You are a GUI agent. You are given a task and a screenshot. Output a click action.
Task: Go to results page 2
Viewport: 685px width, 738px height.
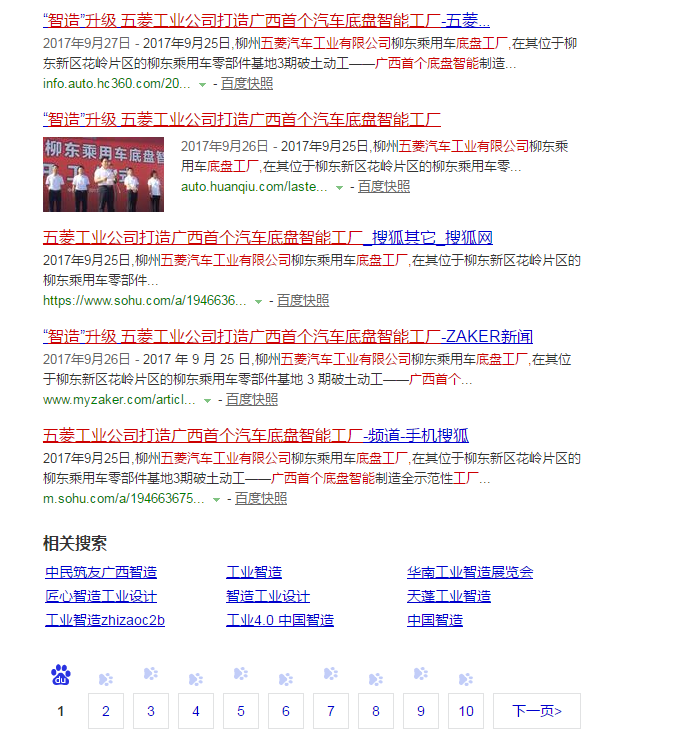[x=106, y=711]
